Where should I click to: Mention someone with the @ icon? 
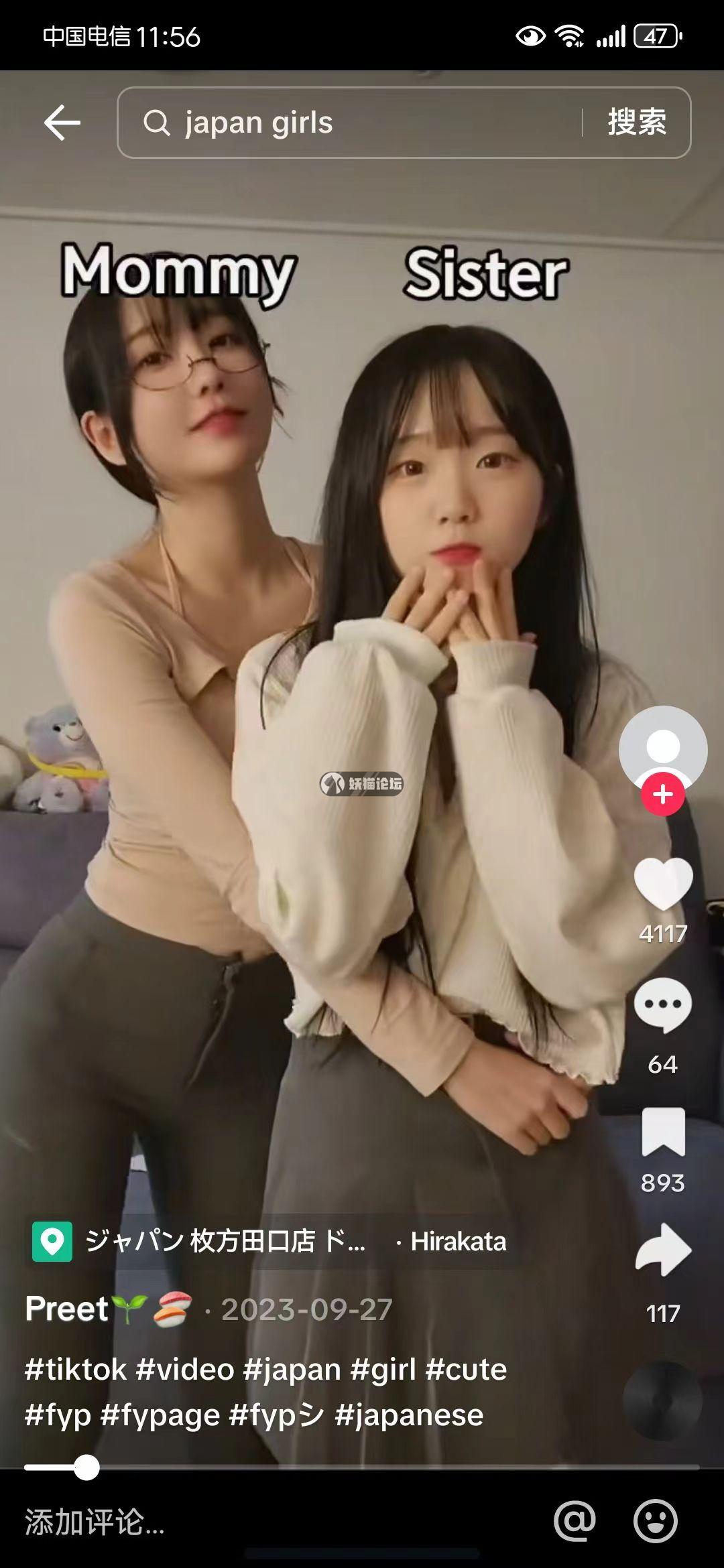tap(575, 1521)
